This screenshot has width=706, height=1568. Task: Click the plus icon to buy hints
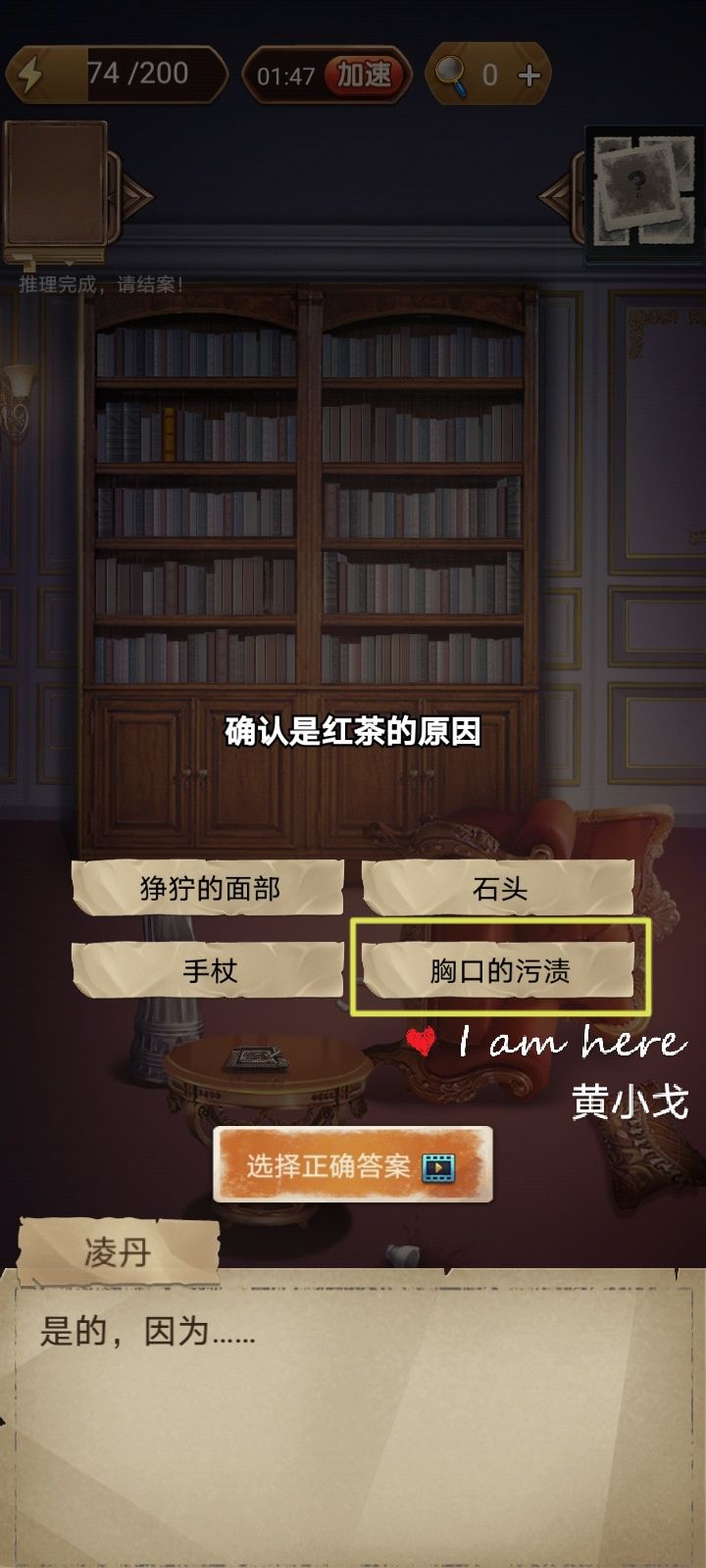click(x=528, y=72)
